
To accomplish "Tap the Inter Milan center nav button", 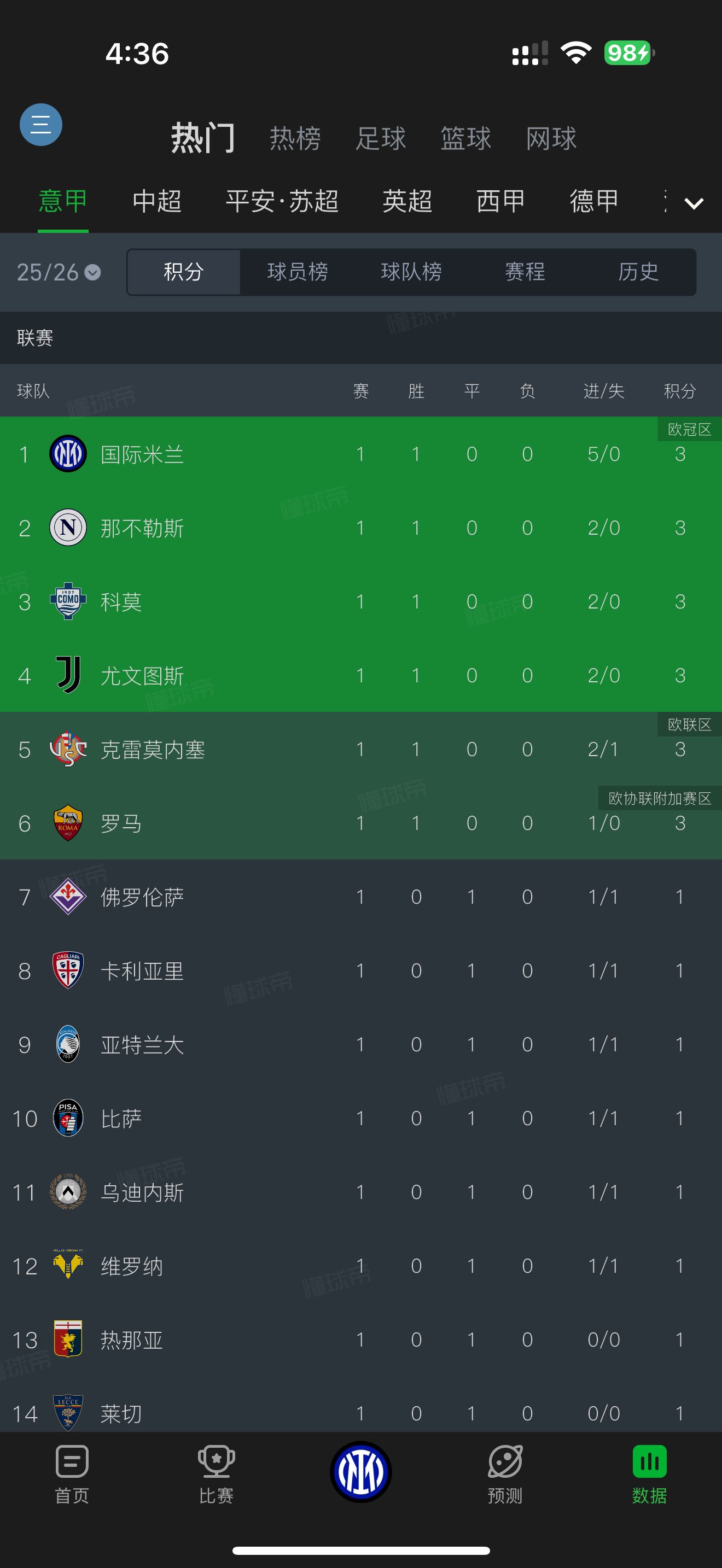I will click(360, 1472).
